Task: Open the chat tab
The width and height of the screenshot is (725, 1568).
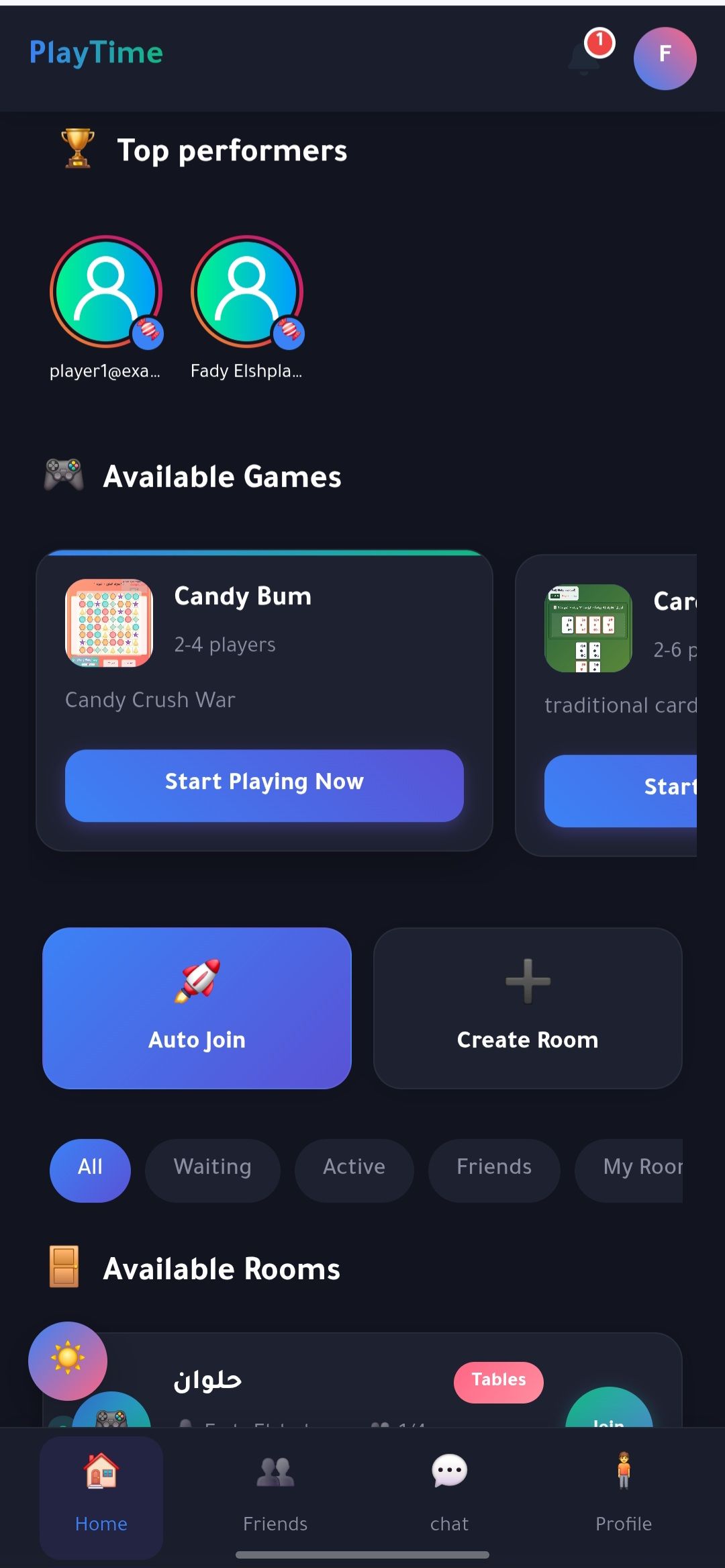Action: point(449,1497)
